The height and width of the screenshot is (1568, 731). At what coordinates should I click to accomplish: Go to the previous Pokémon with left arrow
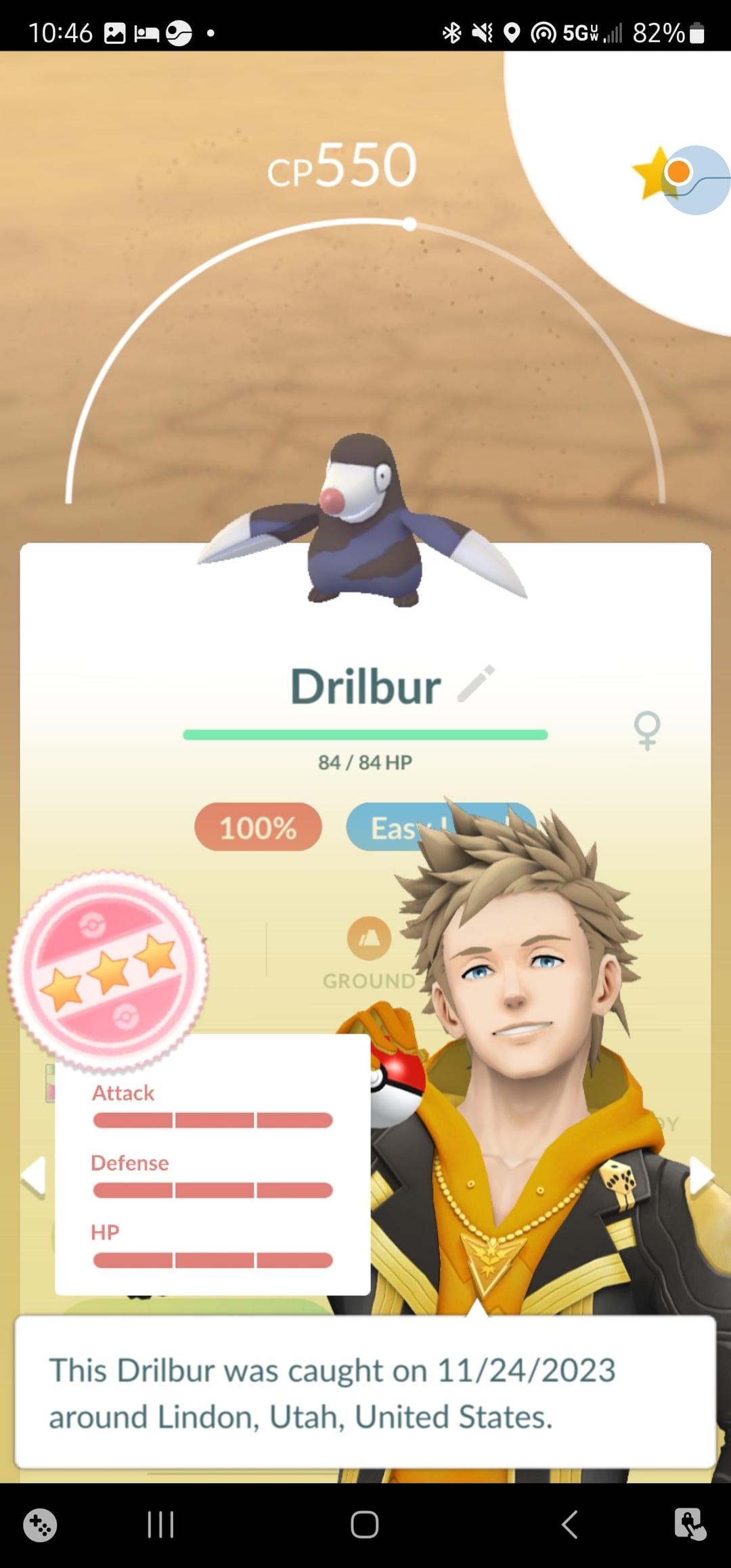[x=33, y=1177]
